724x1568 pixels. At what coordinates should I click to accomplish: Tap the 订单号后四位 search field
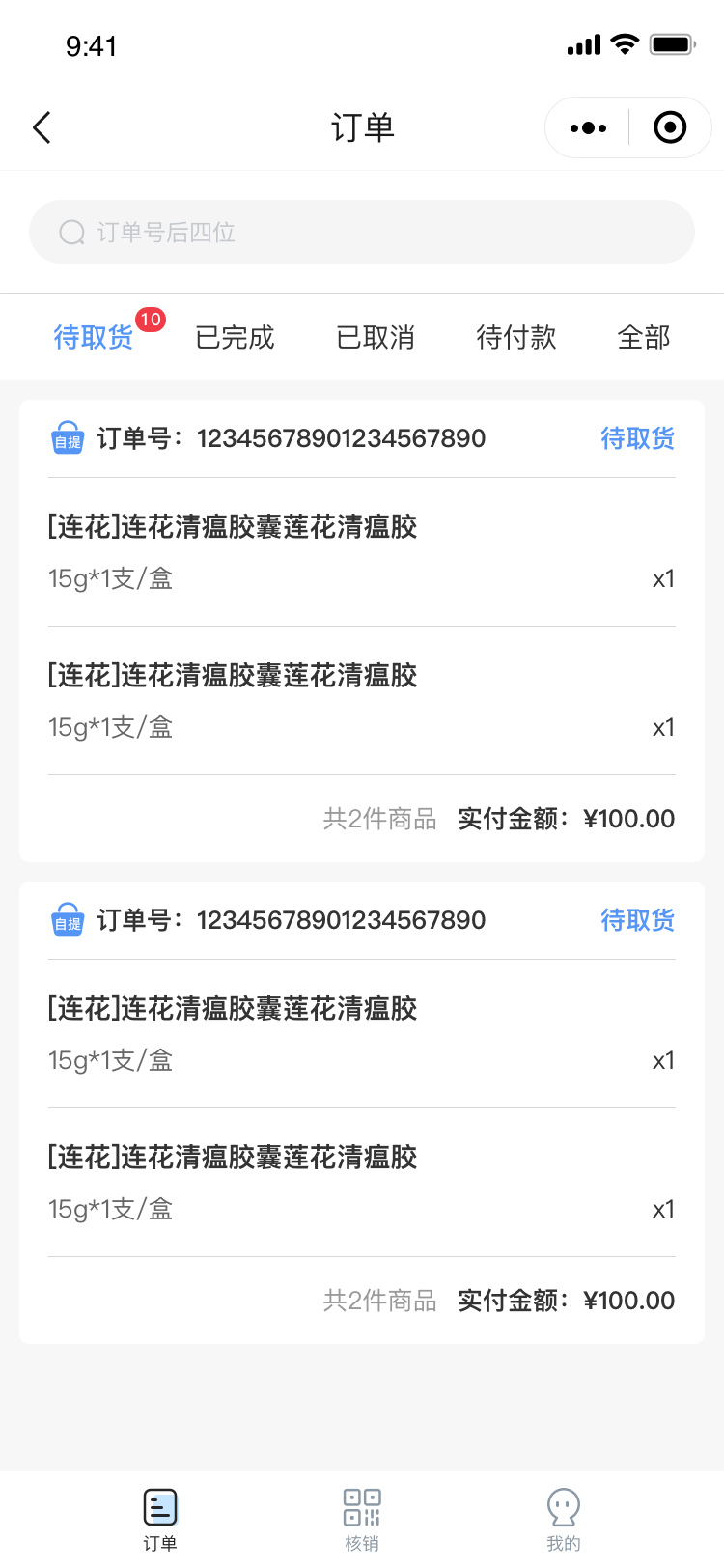(x=362, y=232)
